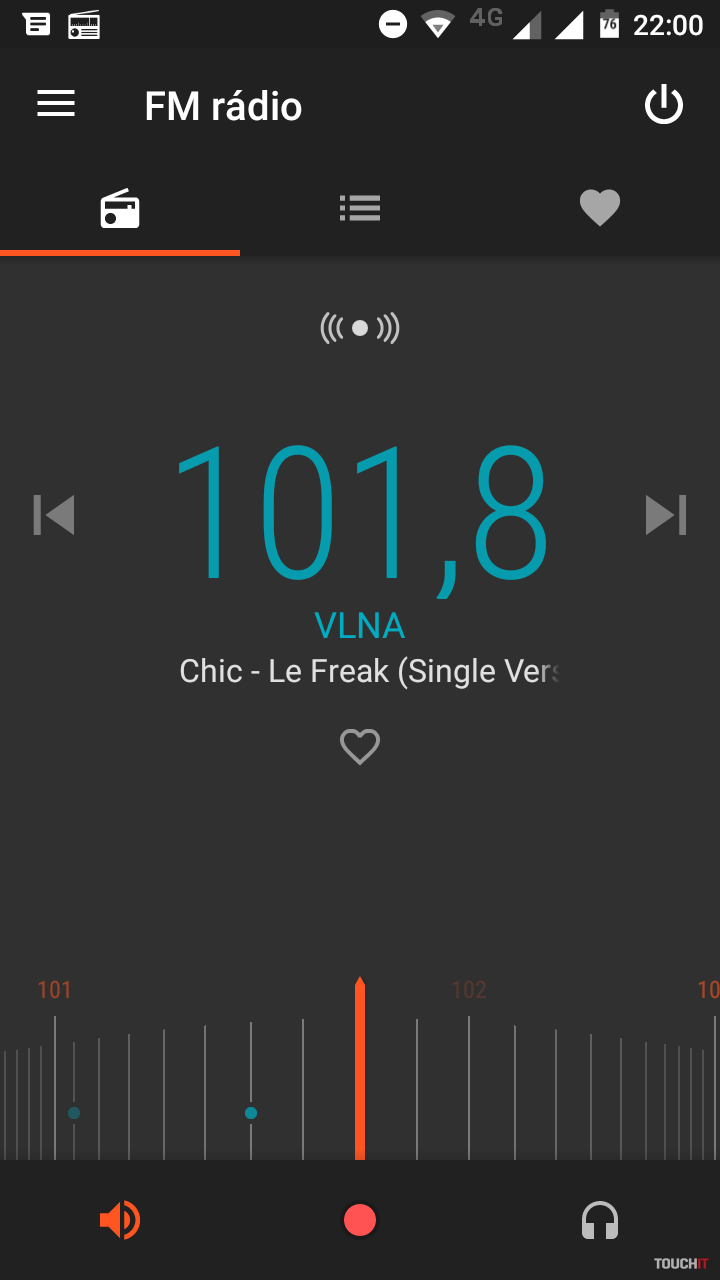Open the hamburger navigation menu
The height and width of the screenshot is (1280, 720).
[56, 104]
